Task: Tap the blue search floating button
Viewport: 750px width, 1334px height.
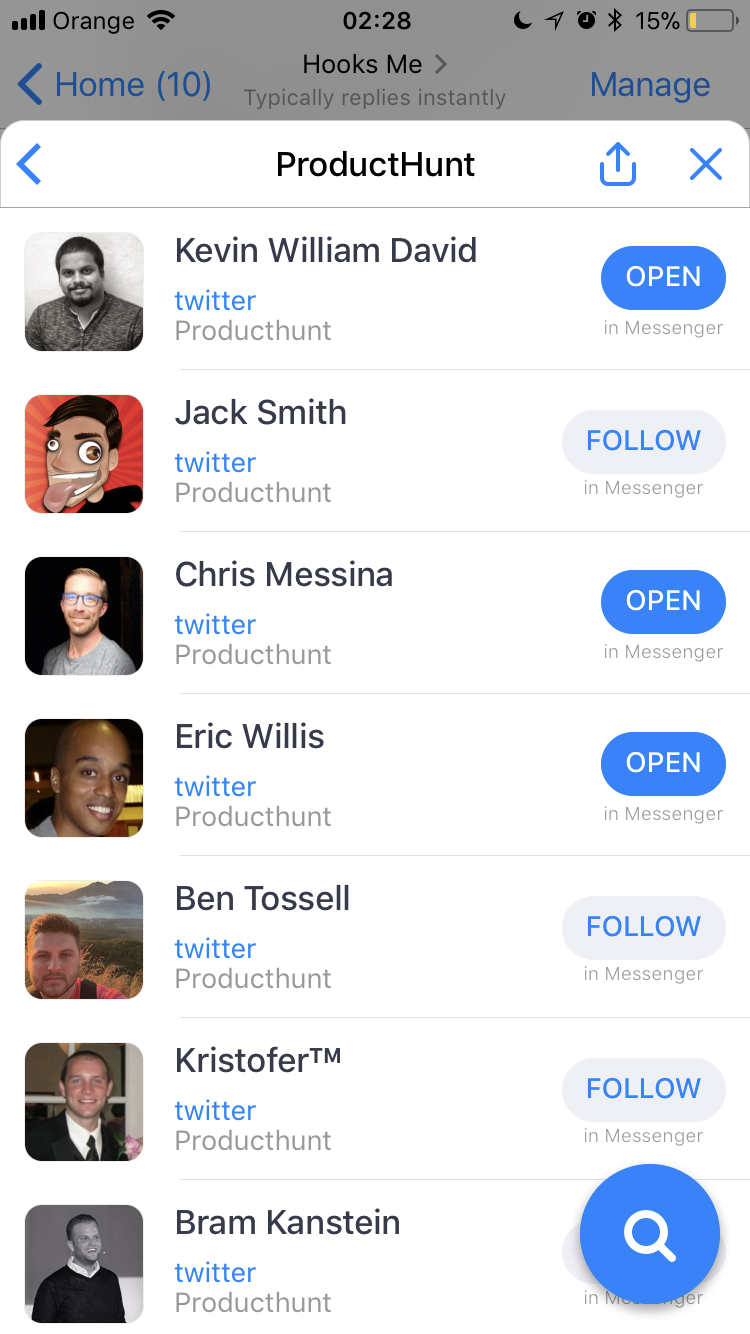Action: click(x=650, y=1234)
